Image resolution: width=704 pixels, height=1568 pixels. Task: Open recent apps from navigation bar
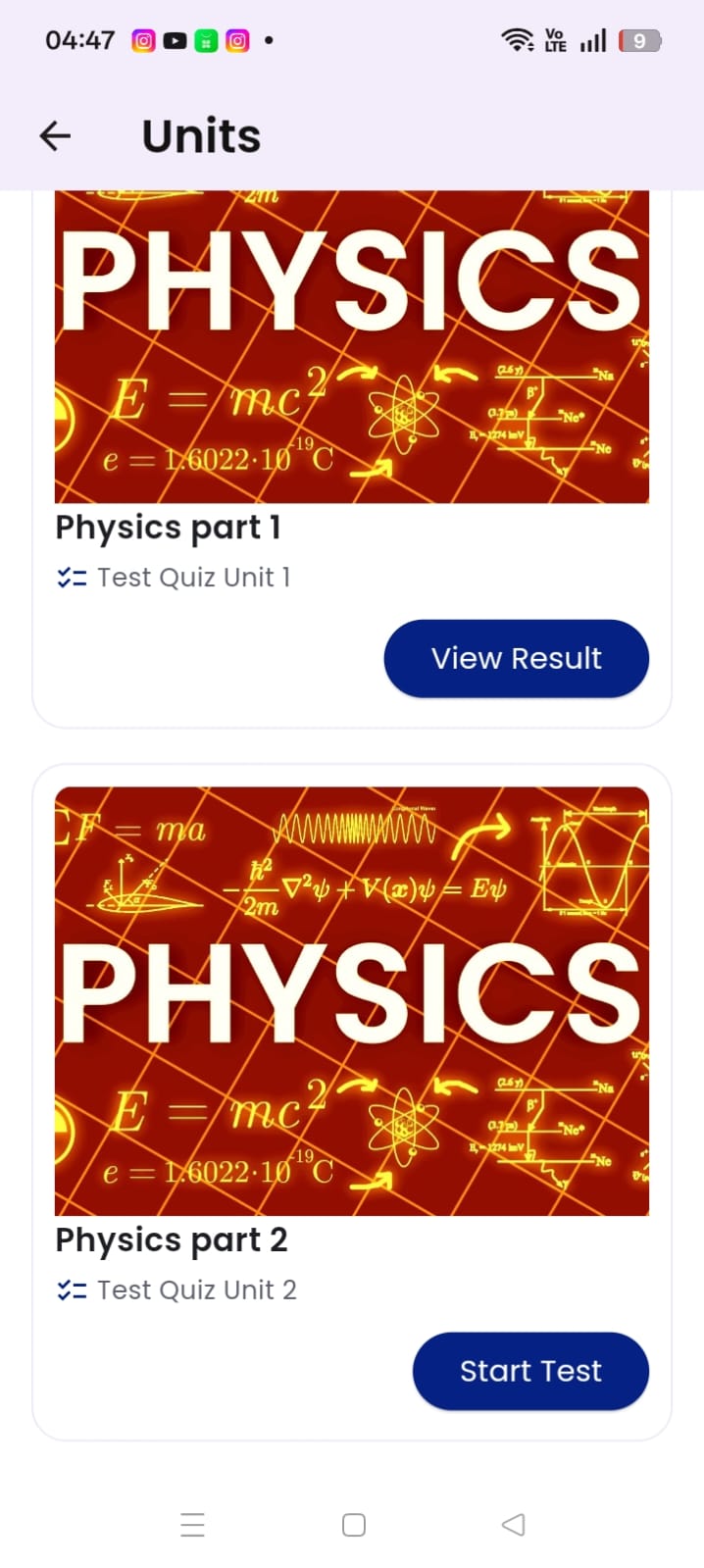pyautogui.click(x=193, y=1525)
